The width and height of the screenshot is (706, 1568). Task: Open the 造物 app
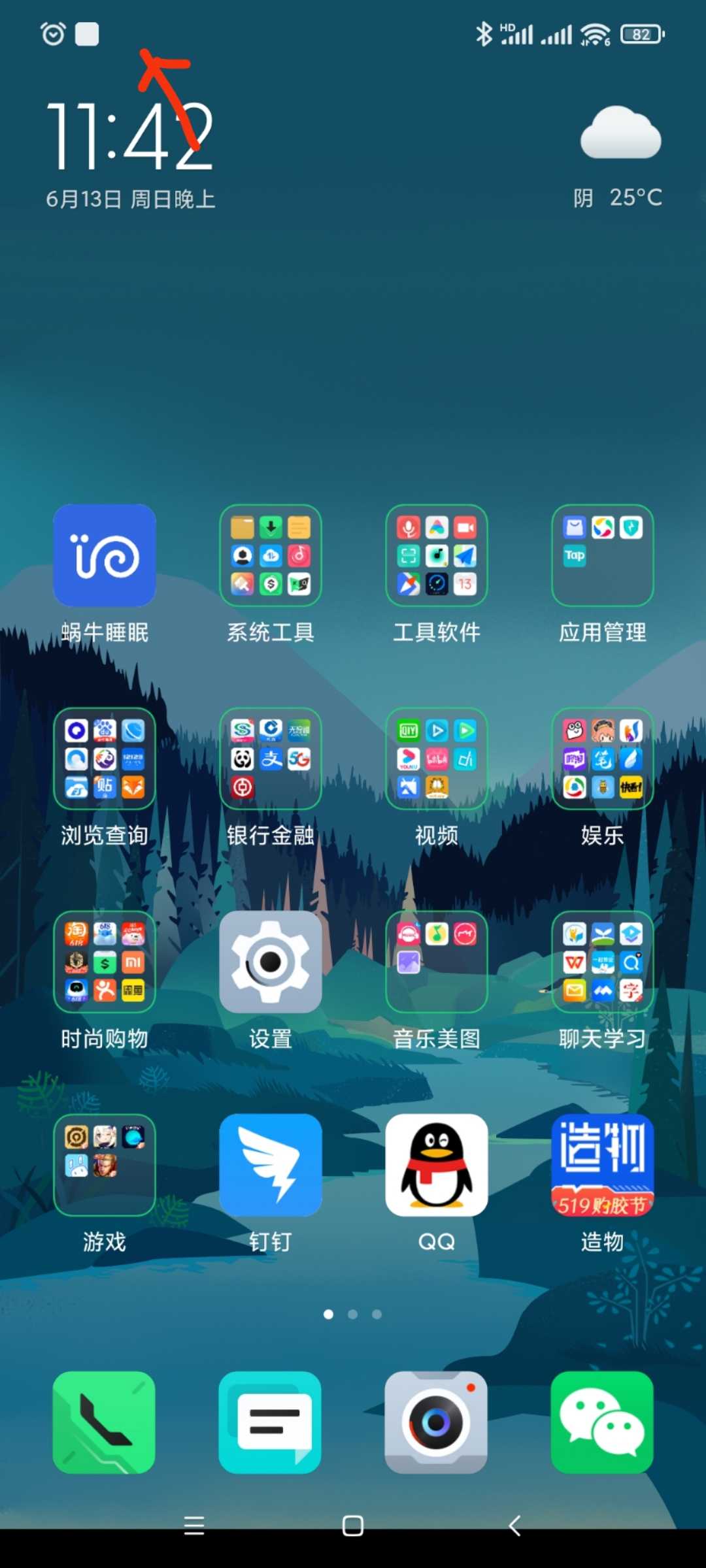tap(603, 1165)
